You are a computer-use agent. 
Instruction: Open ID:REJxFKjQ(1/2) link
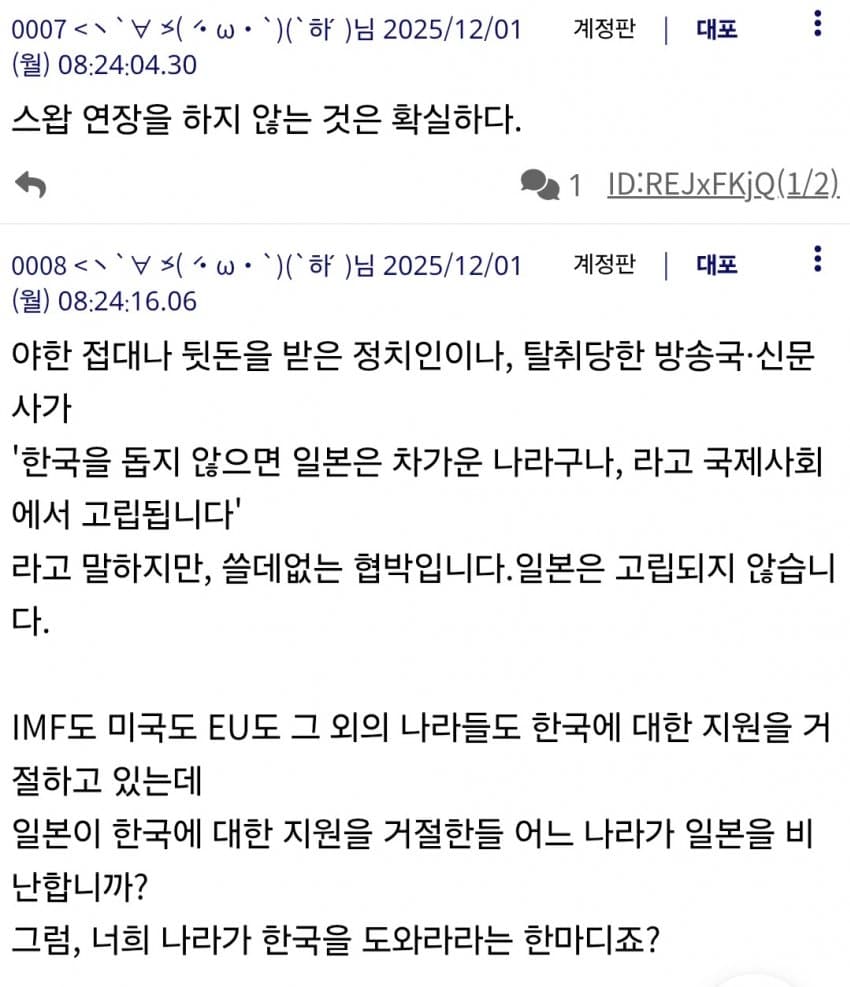click(722, 184)
